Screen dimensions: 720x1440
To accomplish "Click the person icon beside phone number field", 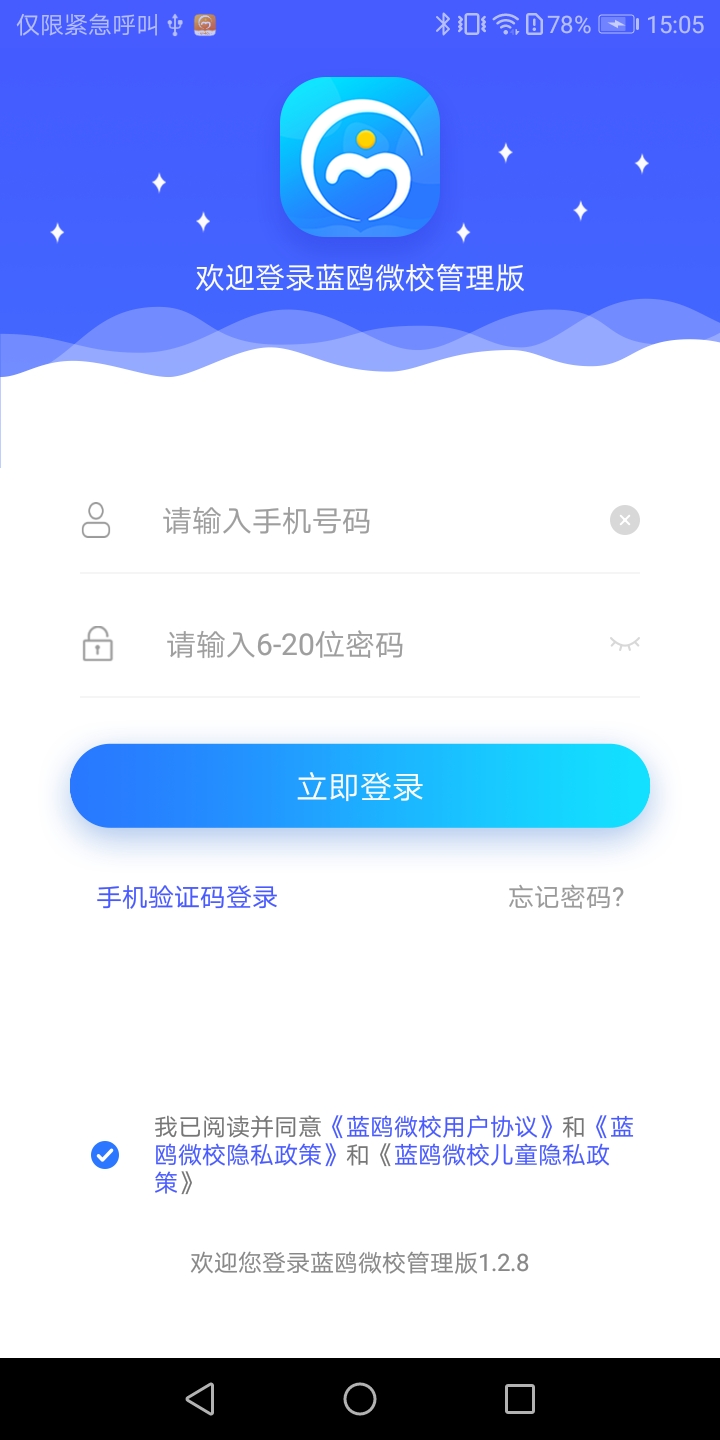I will click(x=95, y=520).
